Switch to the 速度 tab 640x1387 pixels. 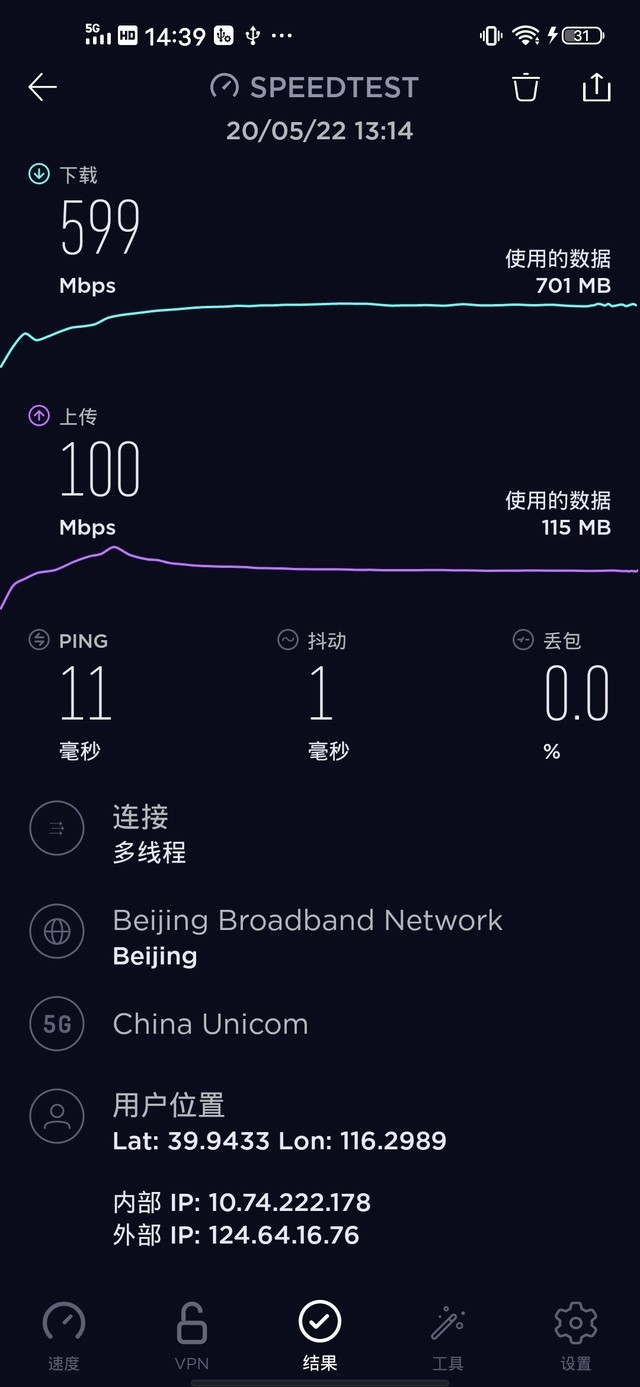pos(64,1336)
